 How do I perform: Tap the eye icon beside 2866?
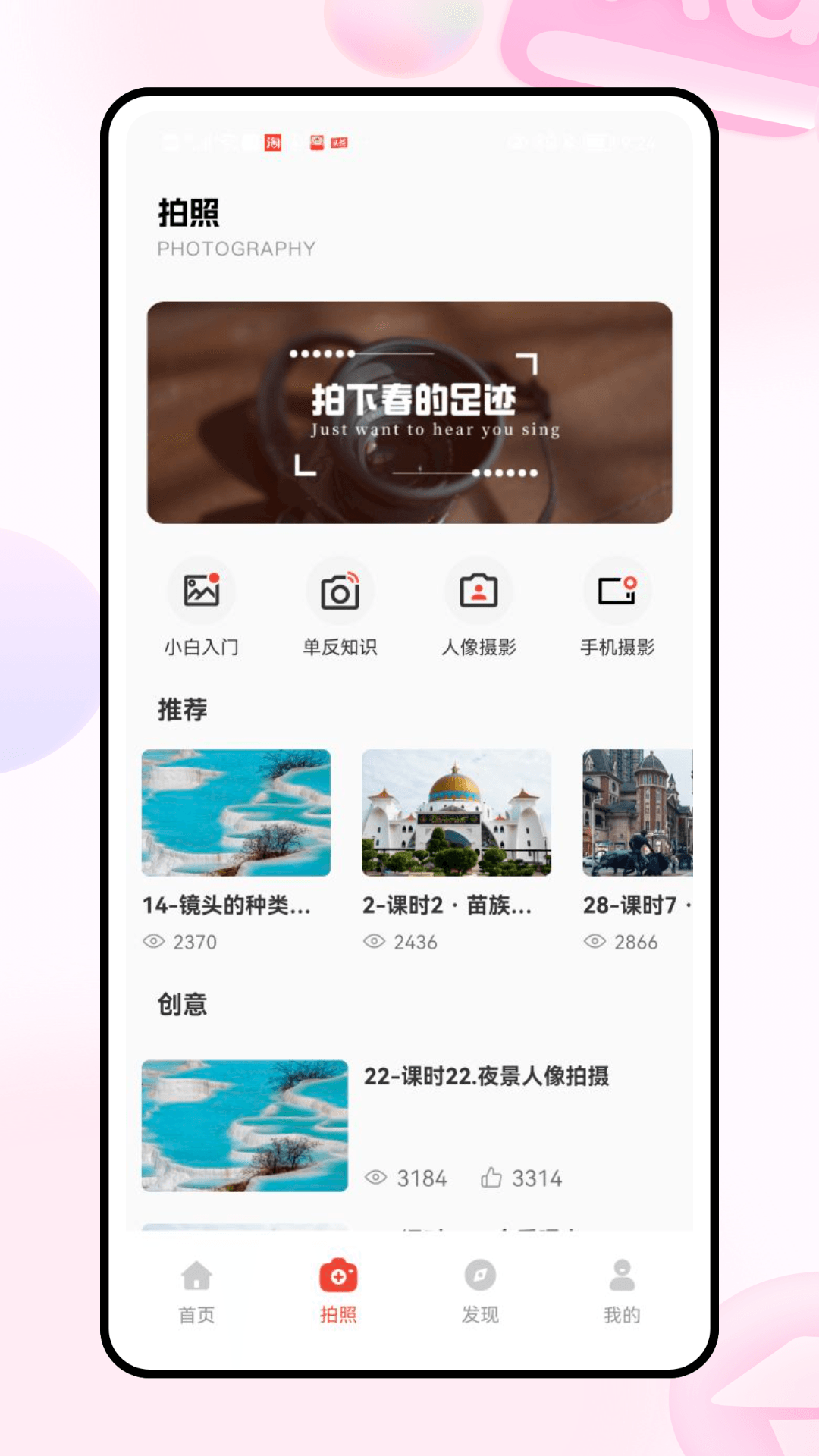(x=595, y=942)
